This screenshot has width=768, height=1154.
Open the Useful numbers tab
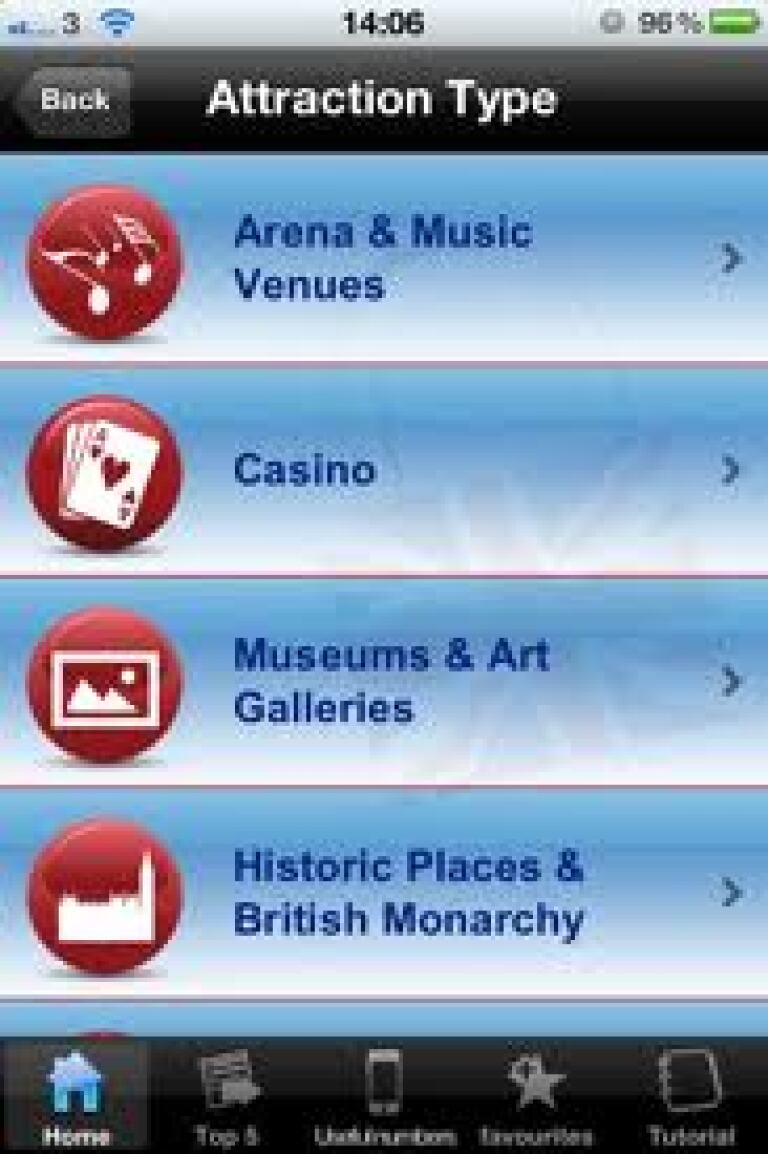384,1097
